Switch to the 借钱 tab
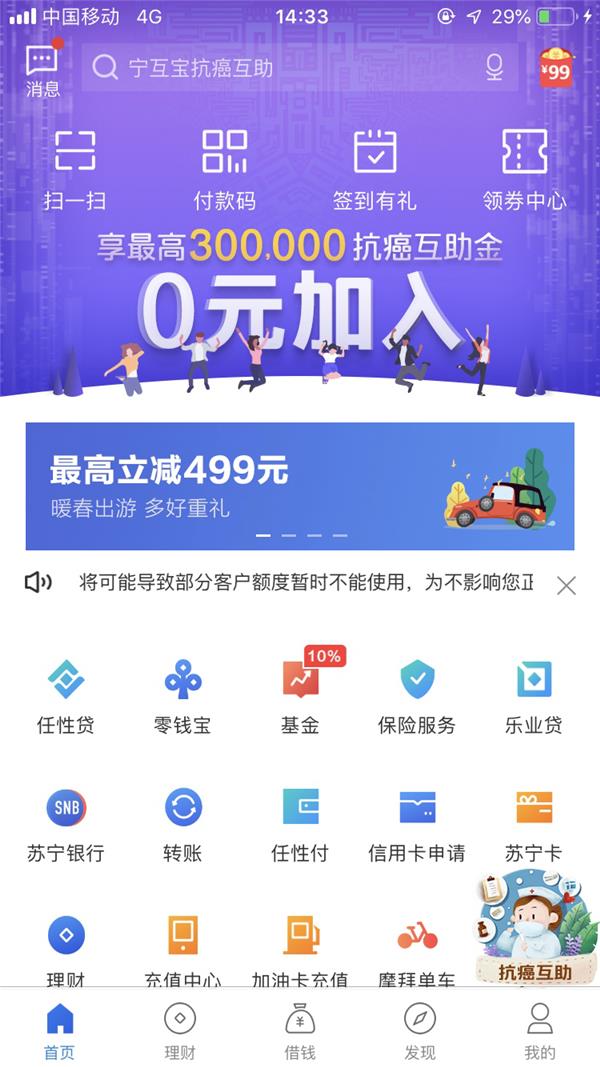The image size is (600, 1067). (300, 1030)
